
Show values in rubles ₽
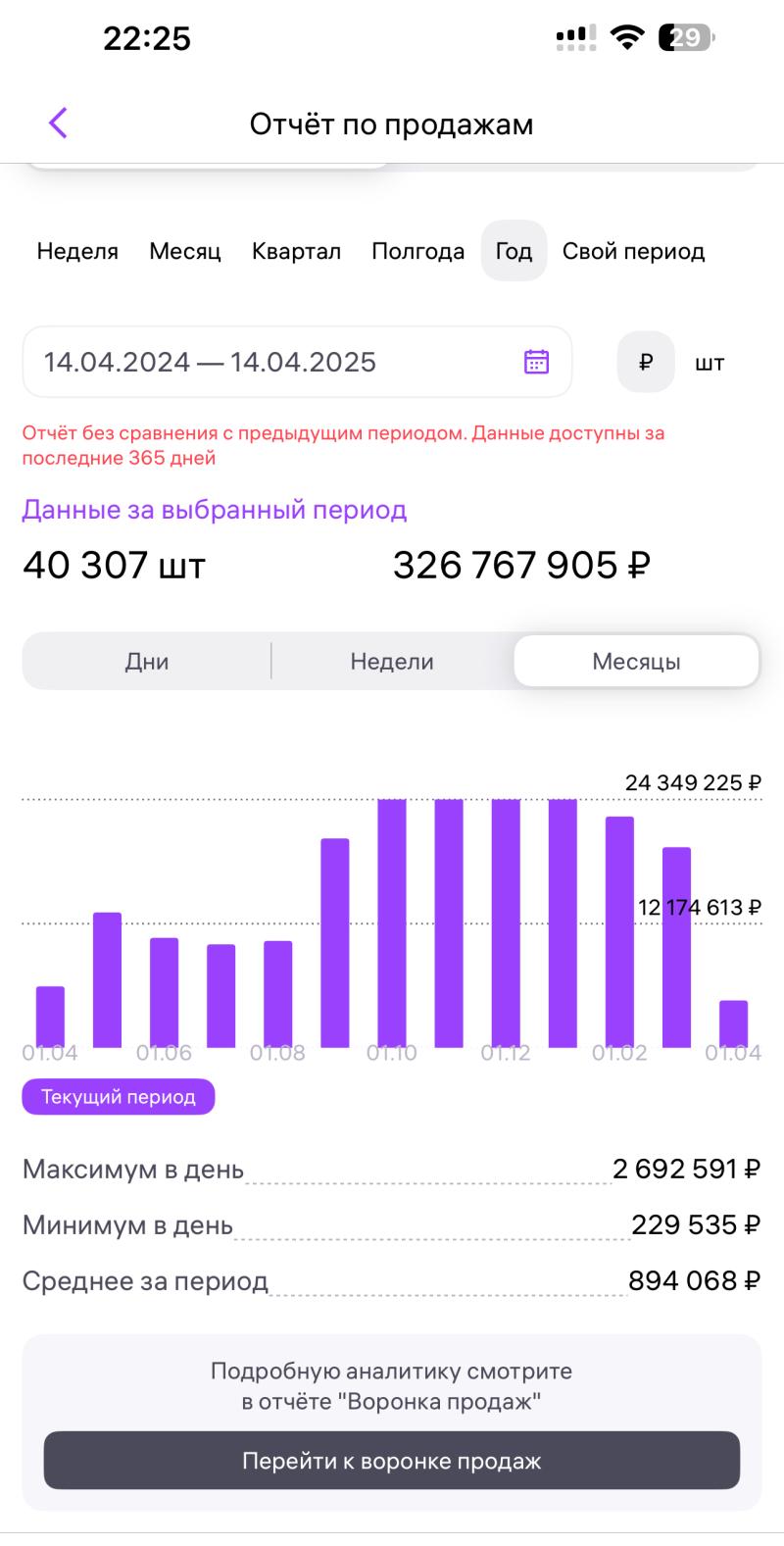pyautogui.click(x=646, y=363)
